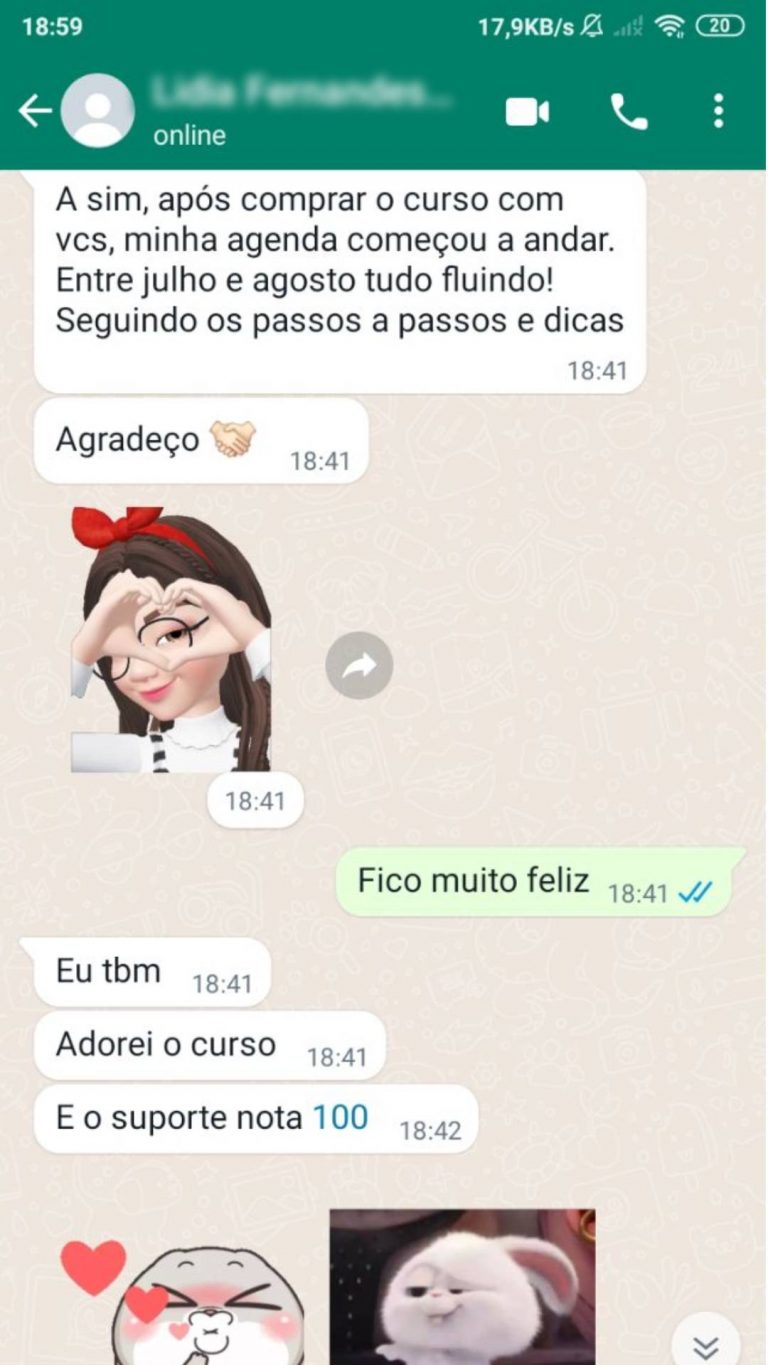Screen dimensions: 768x1365
Task: Tap the blue 100 link in the message
Action: 340,1117
